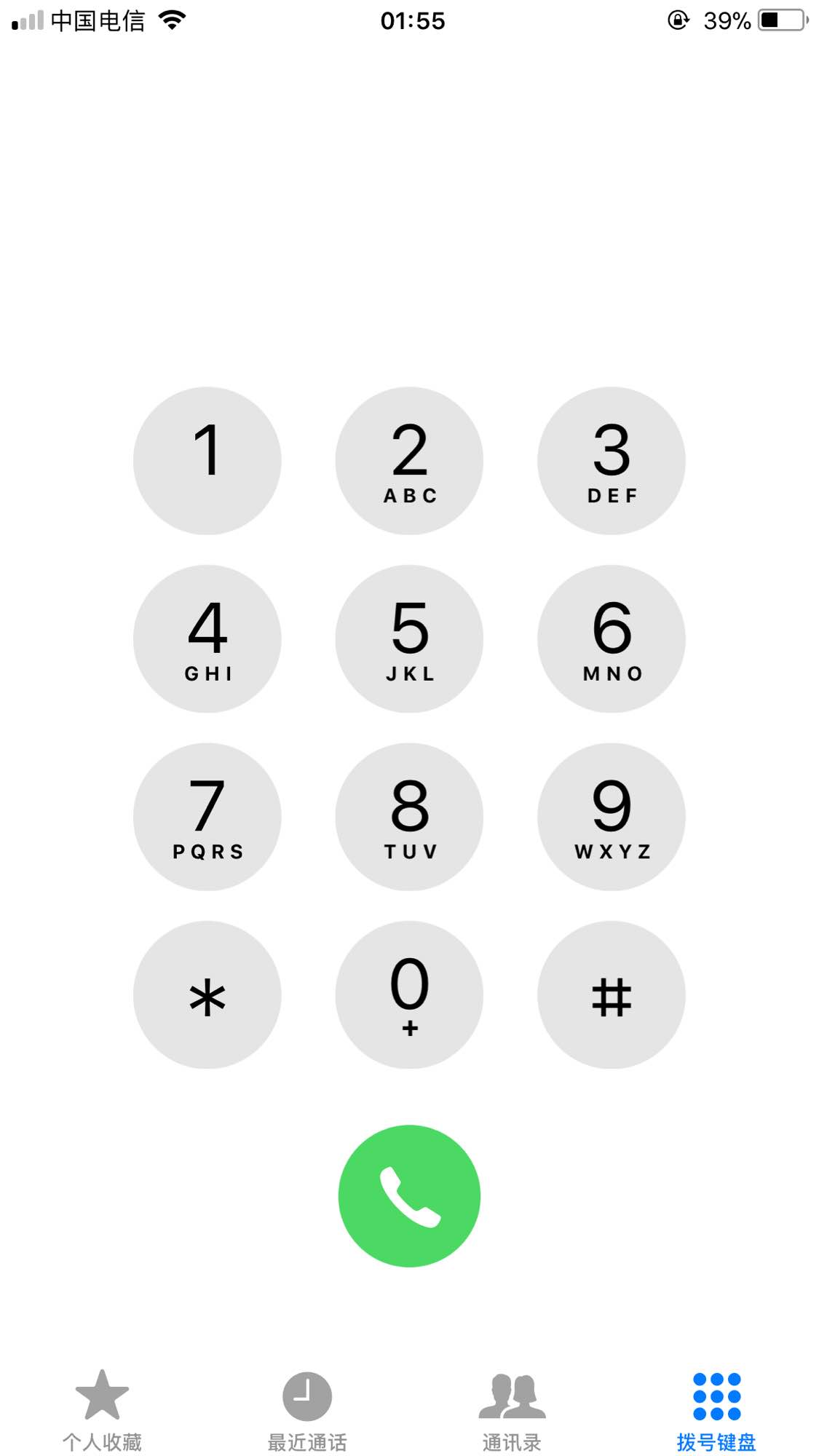Dial the digit 1 key

tap(207, 461)
